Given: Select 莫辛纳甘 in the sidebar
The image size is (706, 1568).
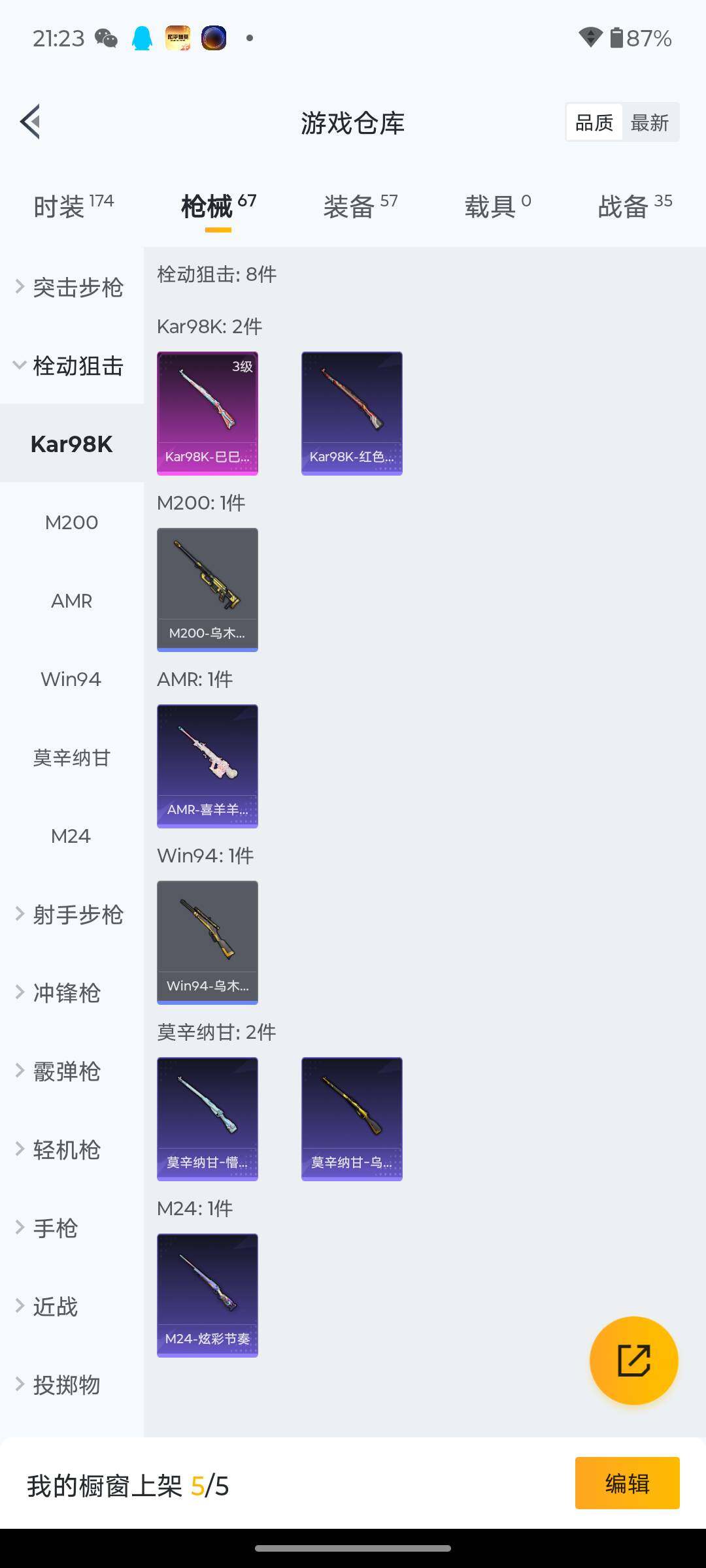Looking at the screenshot, I should click(x=71, y=758).
